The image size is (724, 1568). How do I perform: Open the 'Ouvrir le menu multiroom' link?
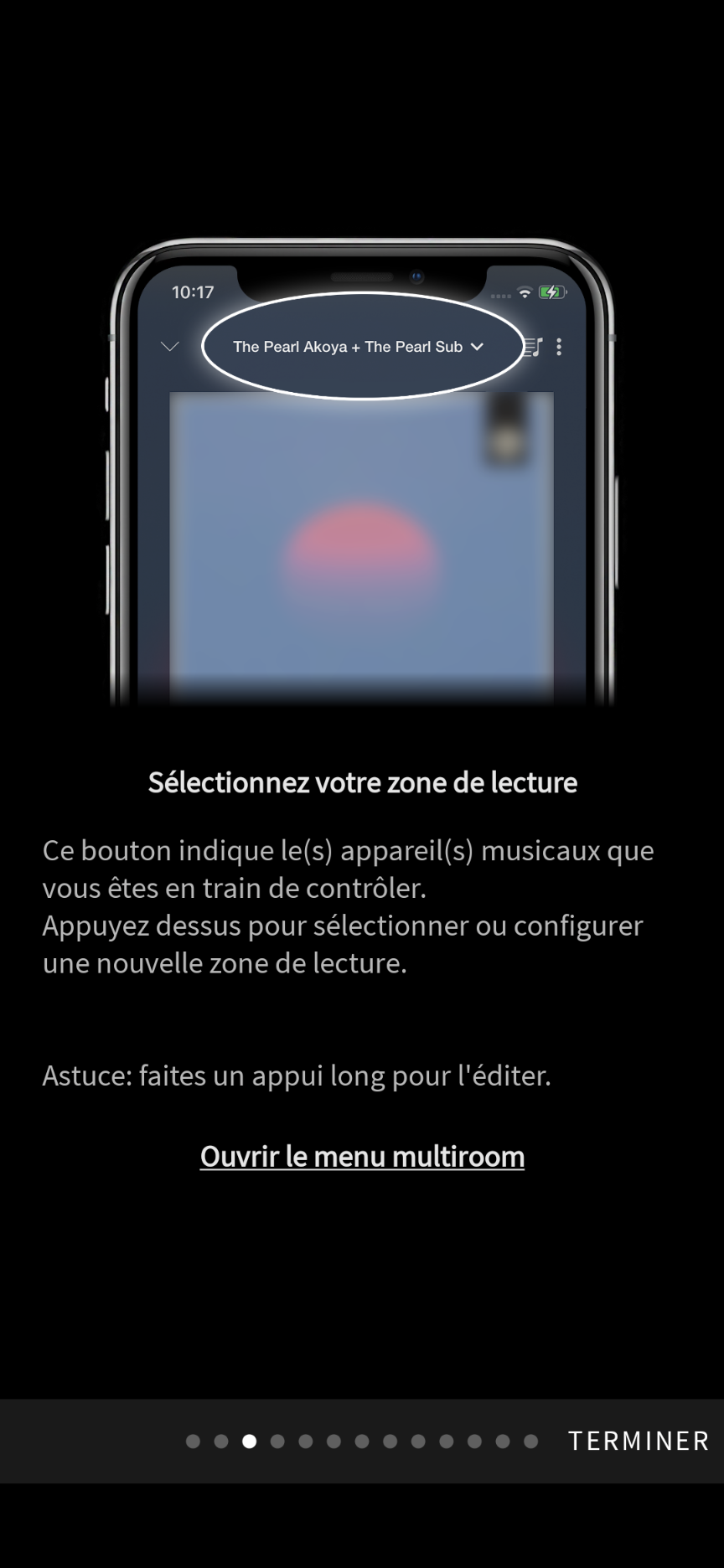[x=362, y=1156]
